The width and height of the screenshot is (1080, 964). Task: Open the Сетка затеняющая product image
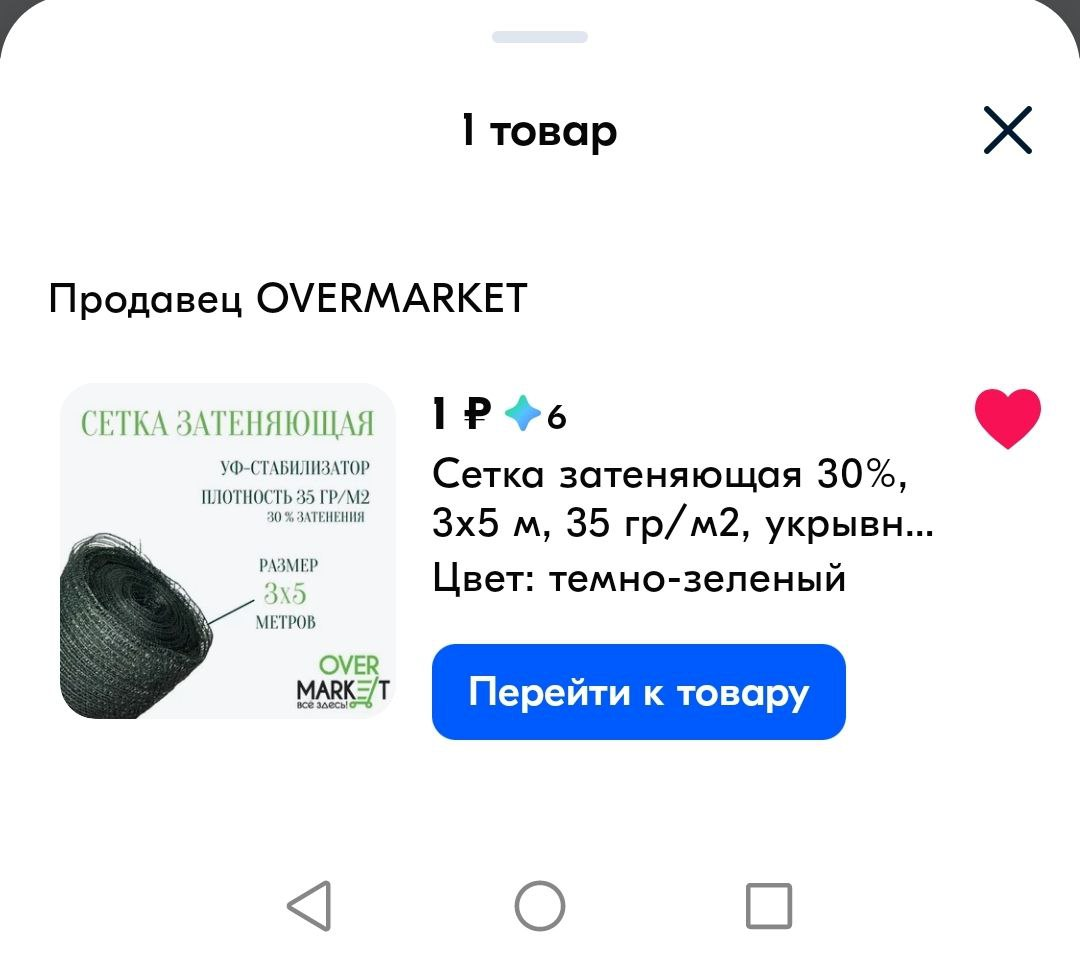click(x=228, y=551)
